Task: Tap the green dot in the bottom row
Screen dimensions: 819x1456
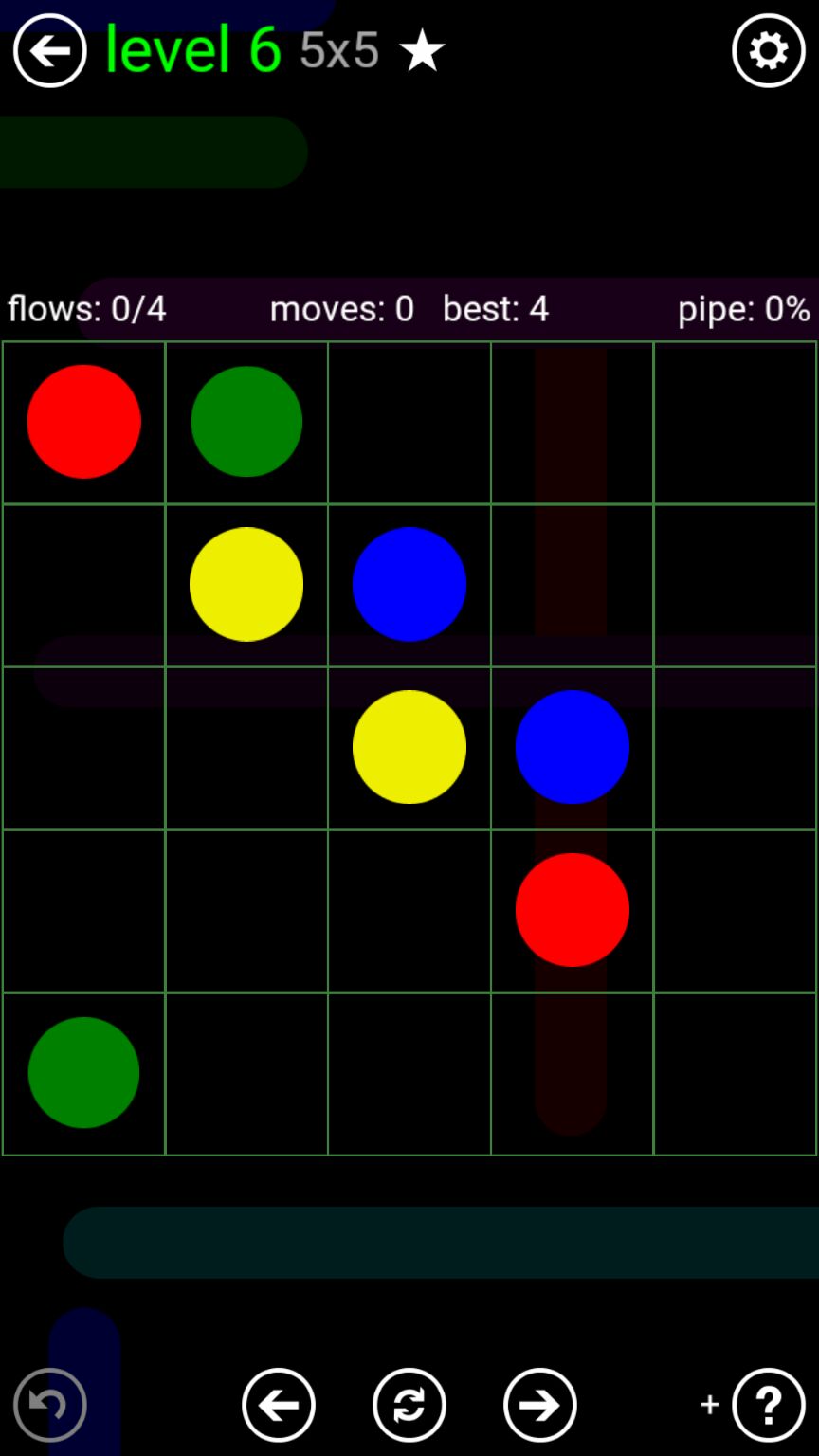Action: 84,1073
